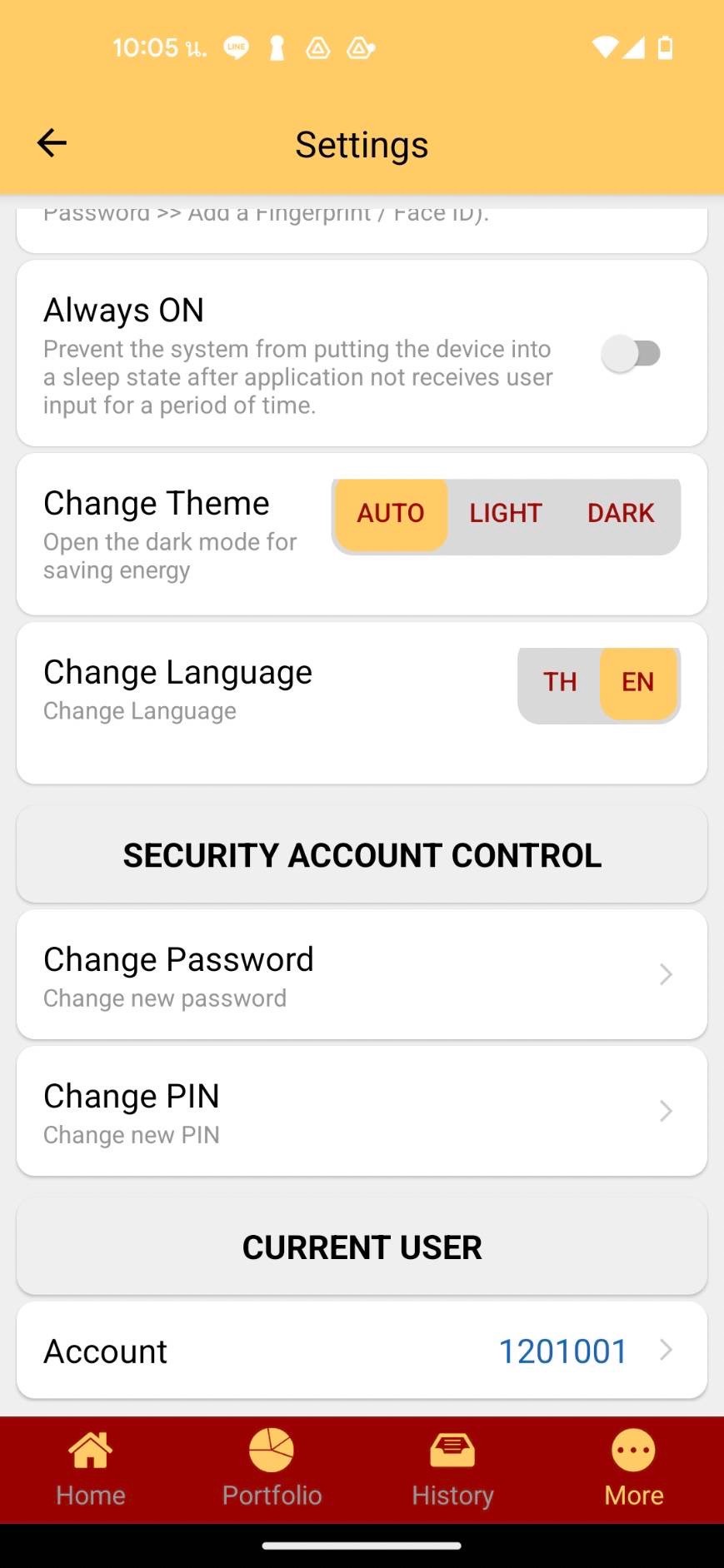Image resolution: width=724 pixels, height=1568 pixels.
Task: Go to the Home tab
Action: [91, 1469]
